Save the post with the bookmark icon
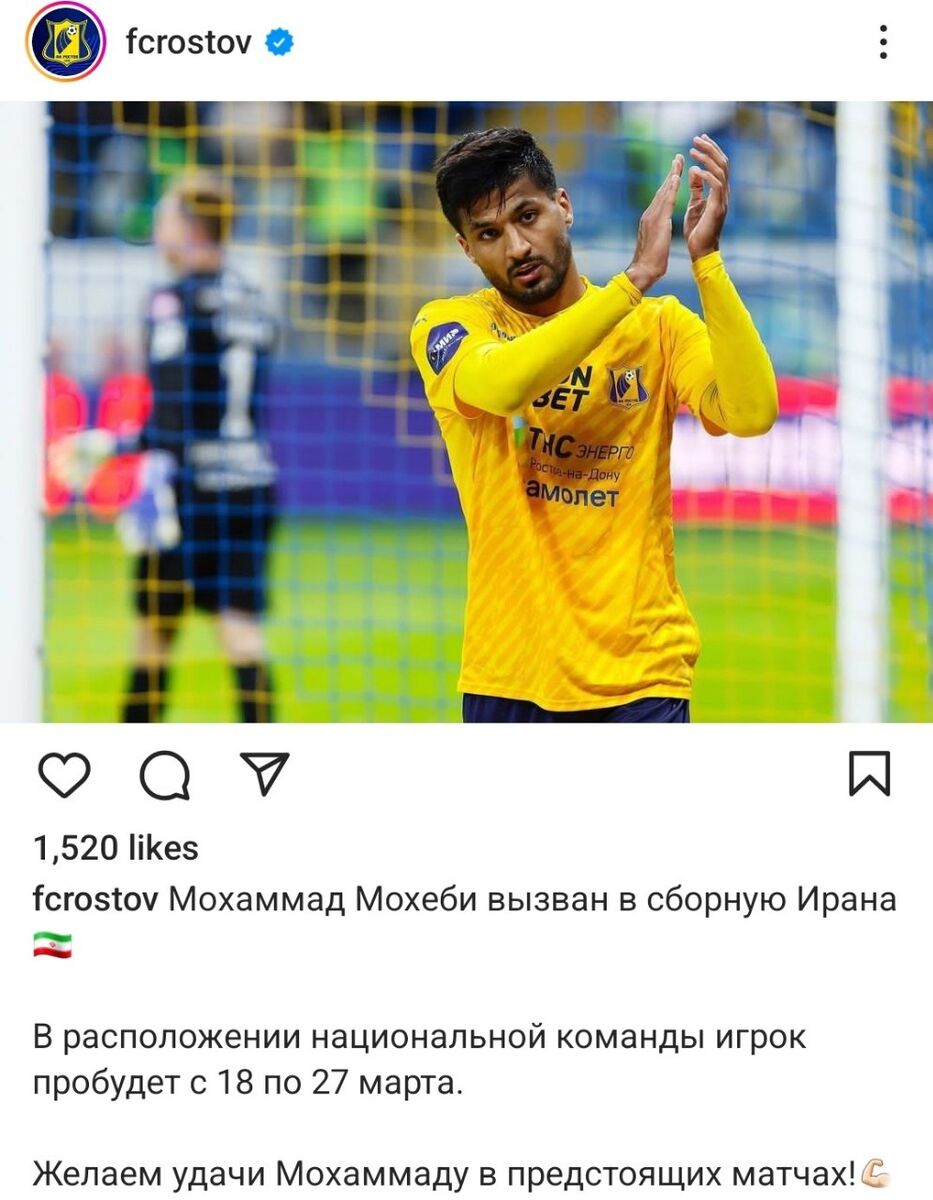 pos(869,776)
